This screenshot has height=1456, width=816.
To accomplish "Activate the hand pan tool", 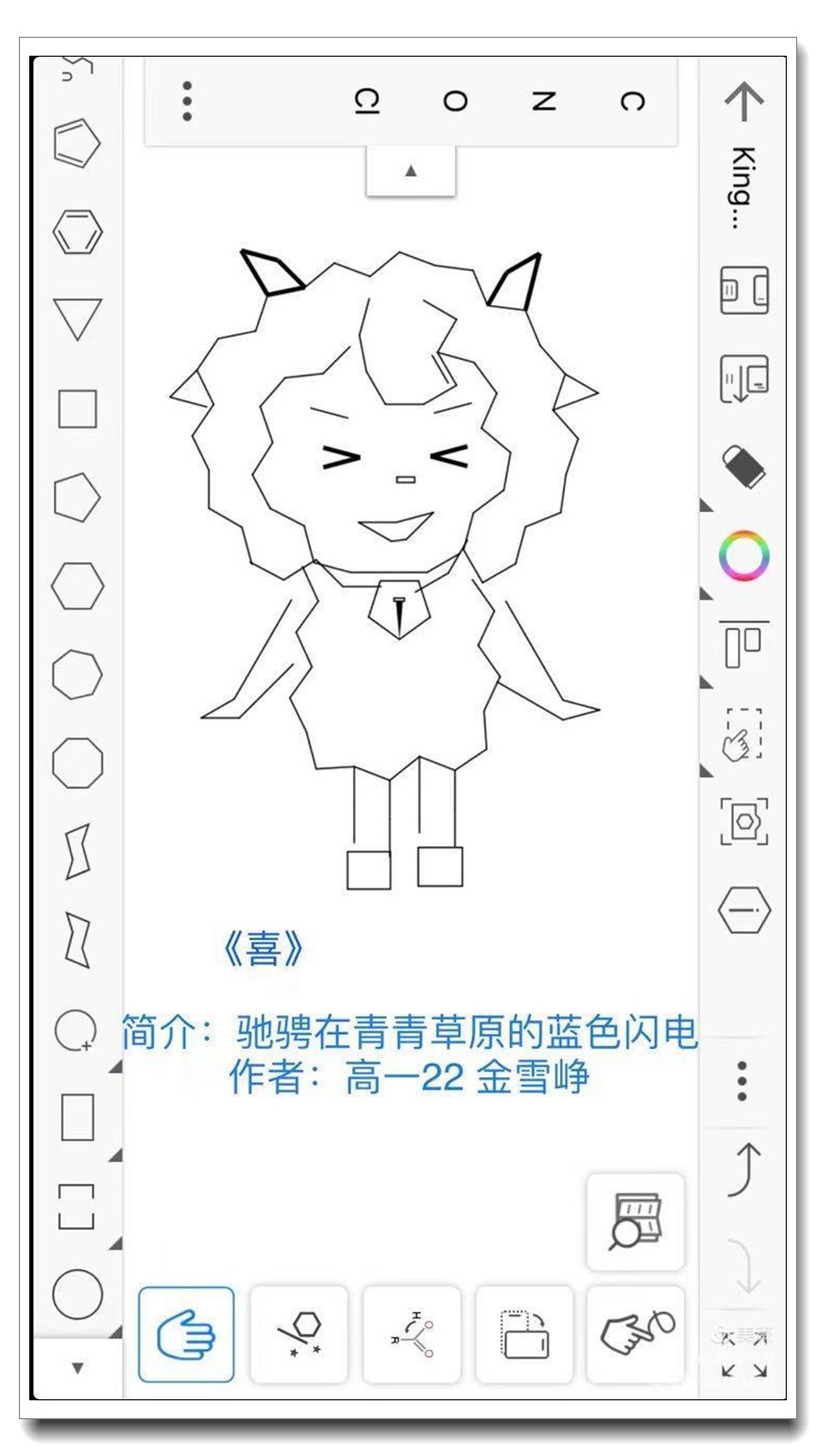I will pos(186,1335).
